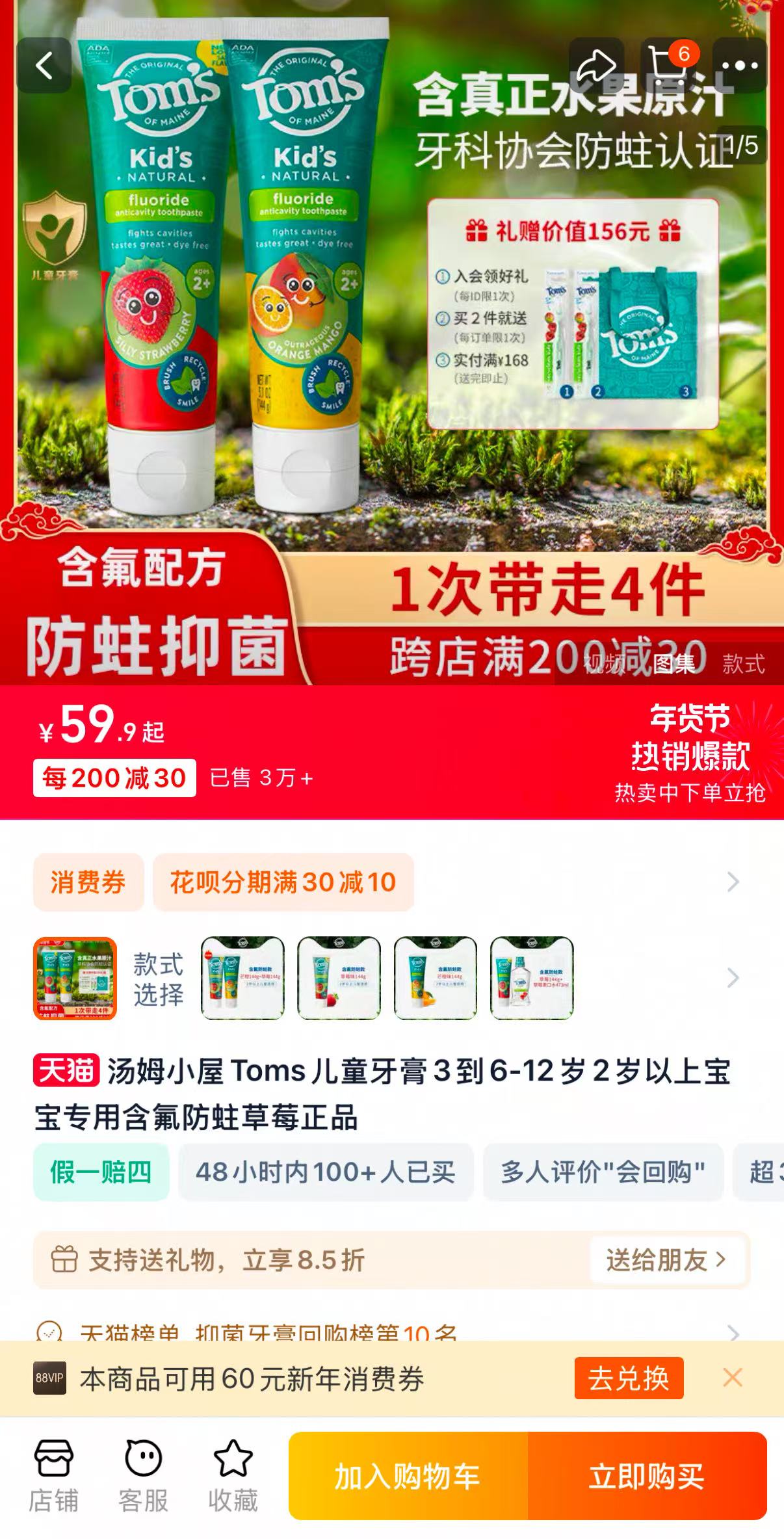Open the 多人评价"会回购" chip
Image resolution: width=784 pixels, height=1539 pixels.
click(603, 1172)
